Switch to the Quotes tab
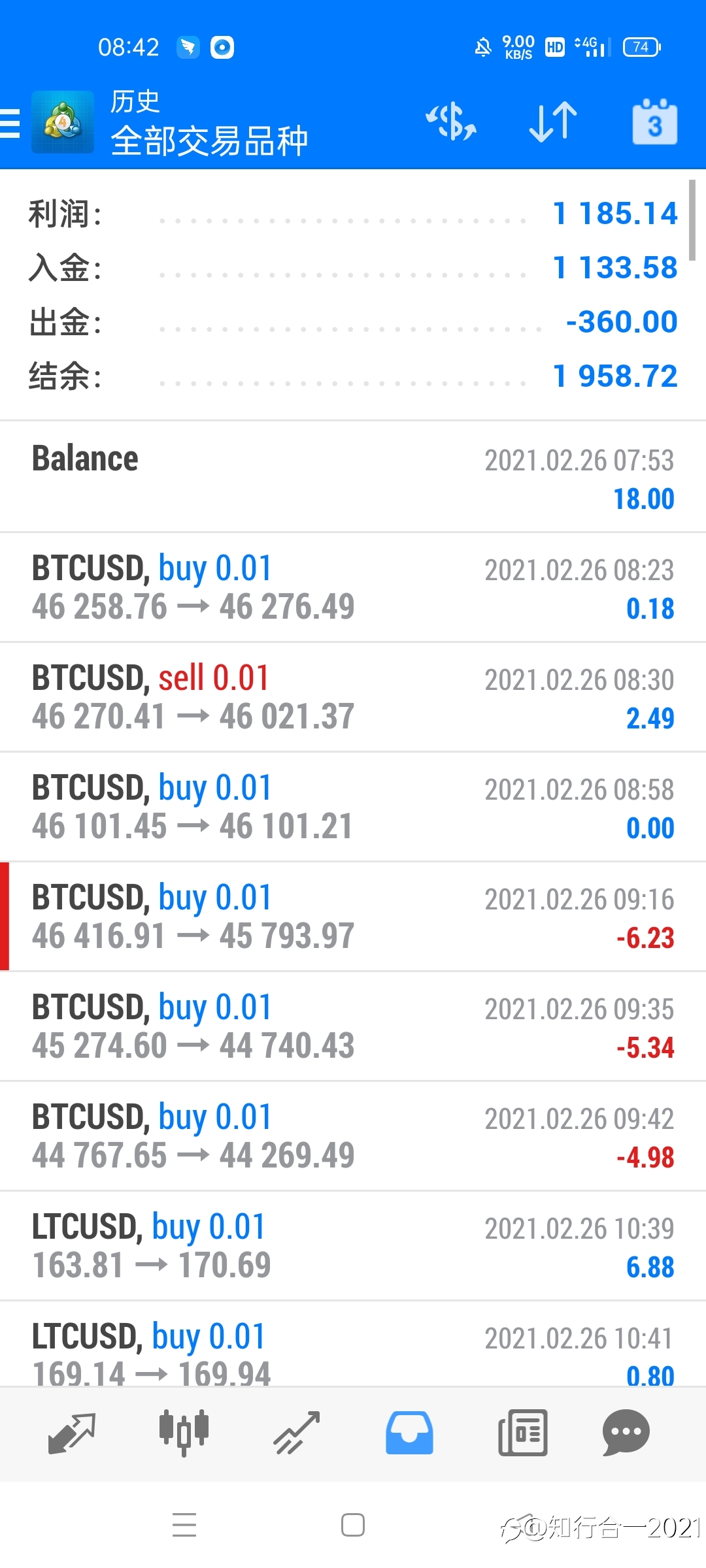 [72, 1433]
